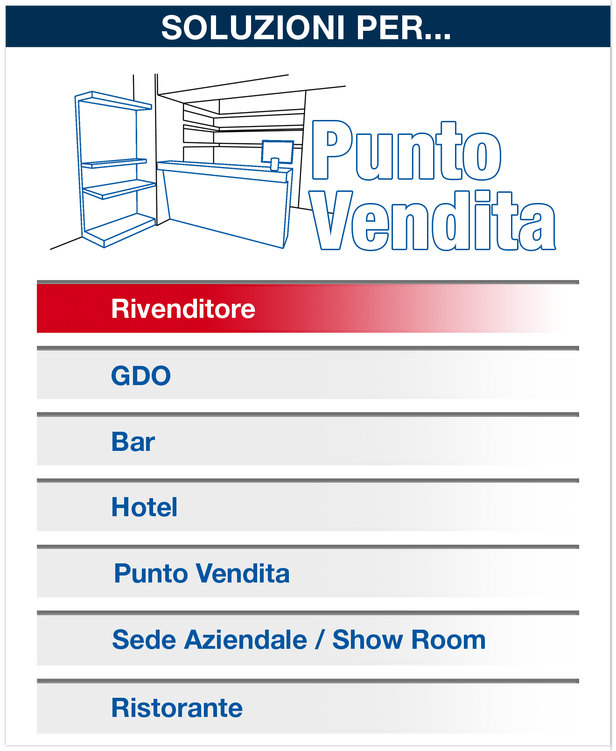Image resolution: width=616 pixels, height=751 pixels.
Task: Go to the Ristorante option
Action: pyautogui.click(x=177, y=708)
